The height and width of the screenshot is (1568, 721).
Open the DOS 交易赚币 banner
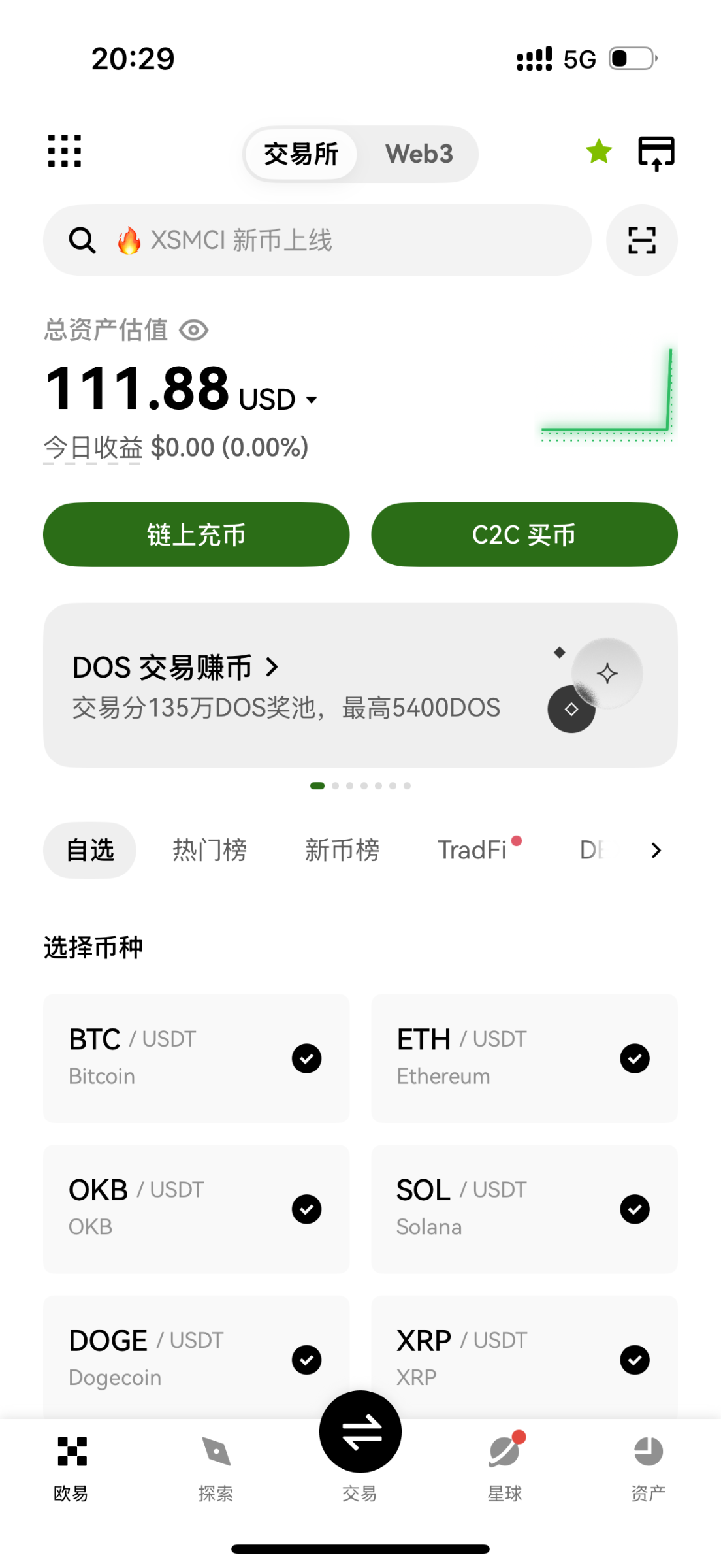[360, 685]
